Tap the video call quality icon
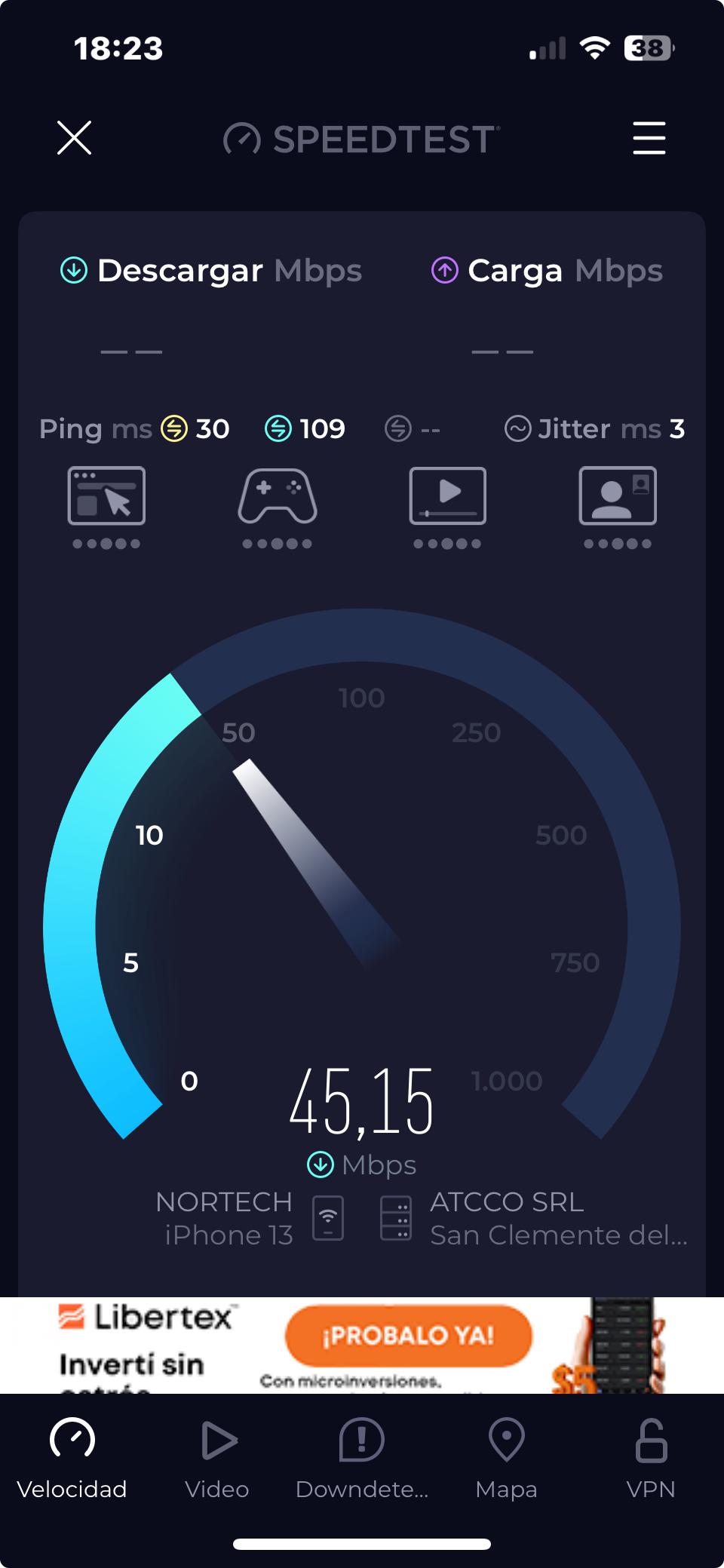The width and height of the screenshot is (724, 1568). click(618, 496)
